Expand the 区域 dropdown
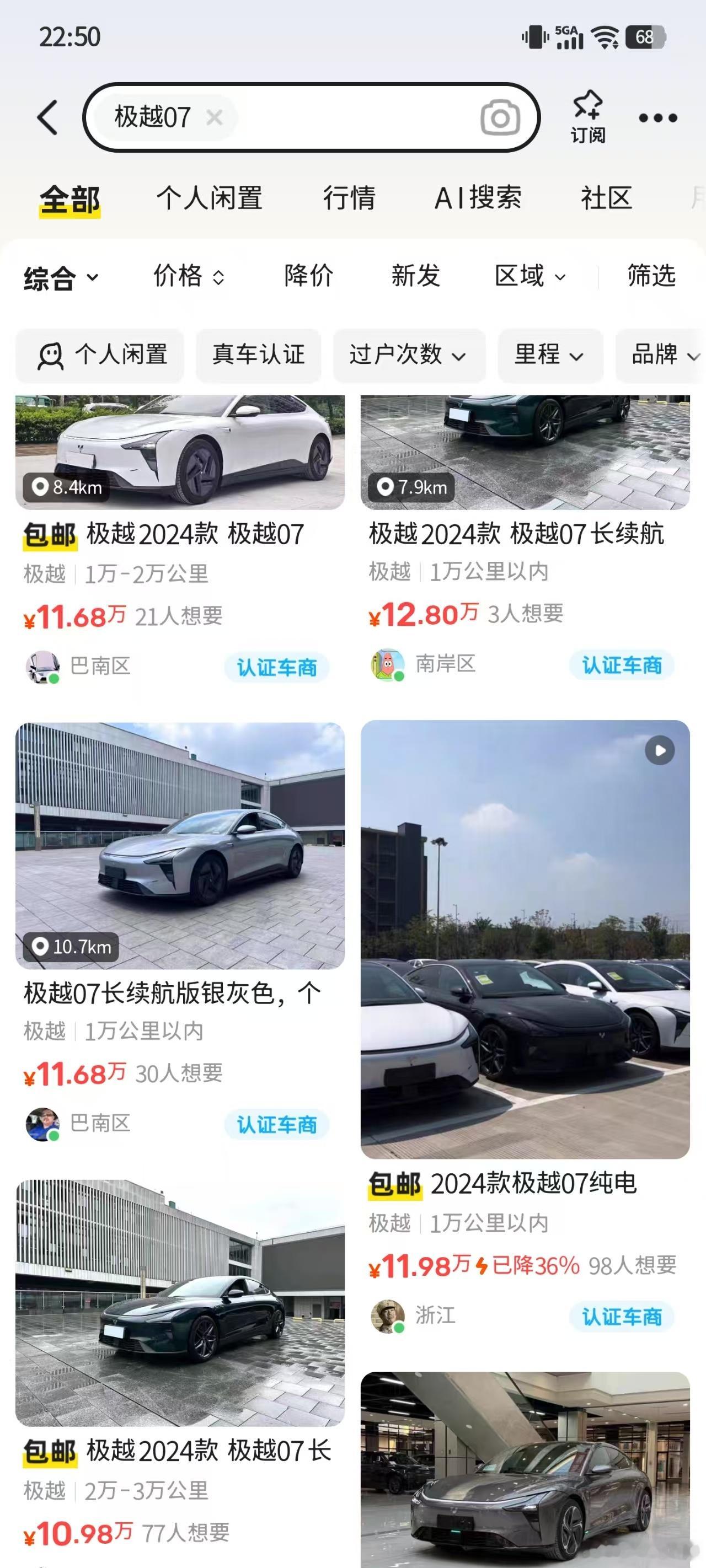Screen dimensions: 706x1568 pyautogui.click(x=530, y=276)
